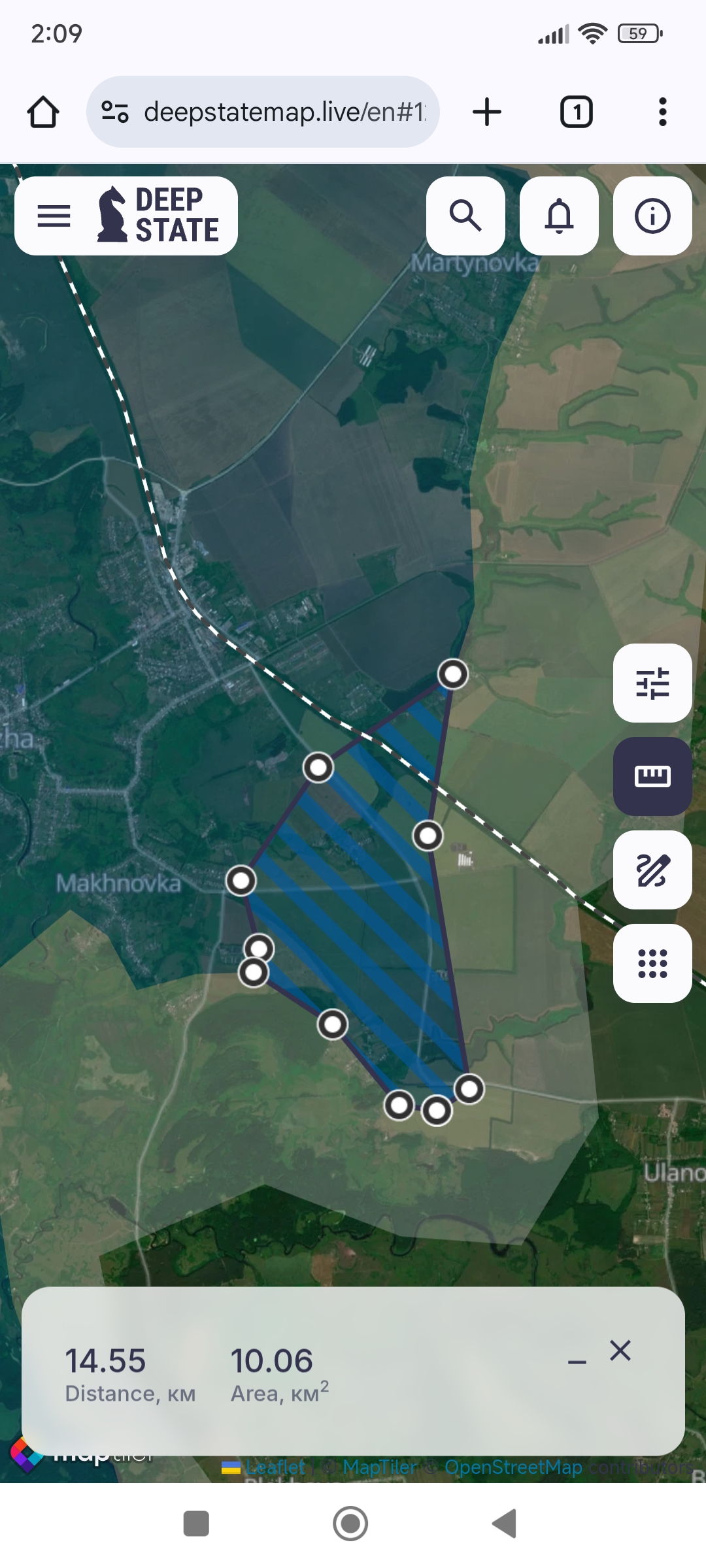This screenshot has width=706, height=1568.
Task: Open the DeepState hamburger menu
Action: pyautogui.click(x=54, y=216)
